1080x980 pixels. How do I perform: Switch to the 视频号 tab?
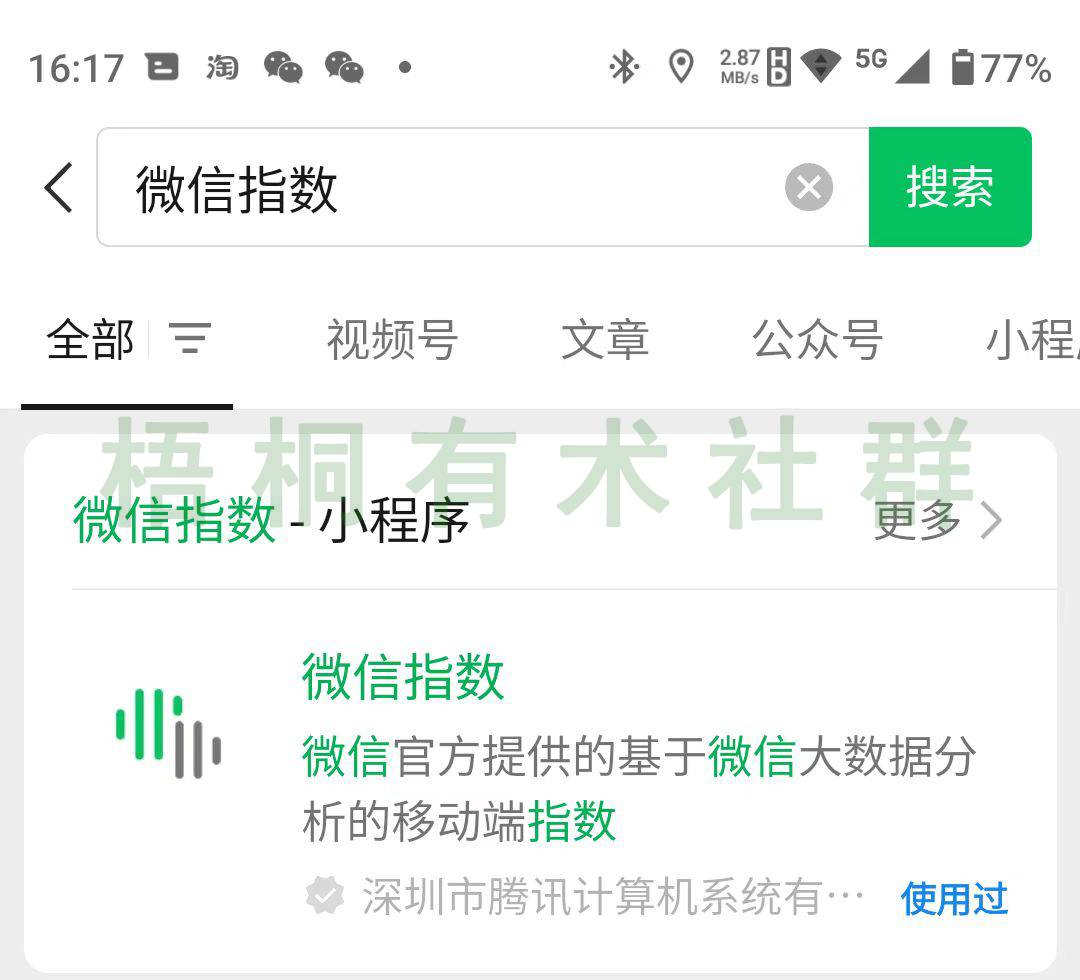pyautogui.click(x=392, y=341)
